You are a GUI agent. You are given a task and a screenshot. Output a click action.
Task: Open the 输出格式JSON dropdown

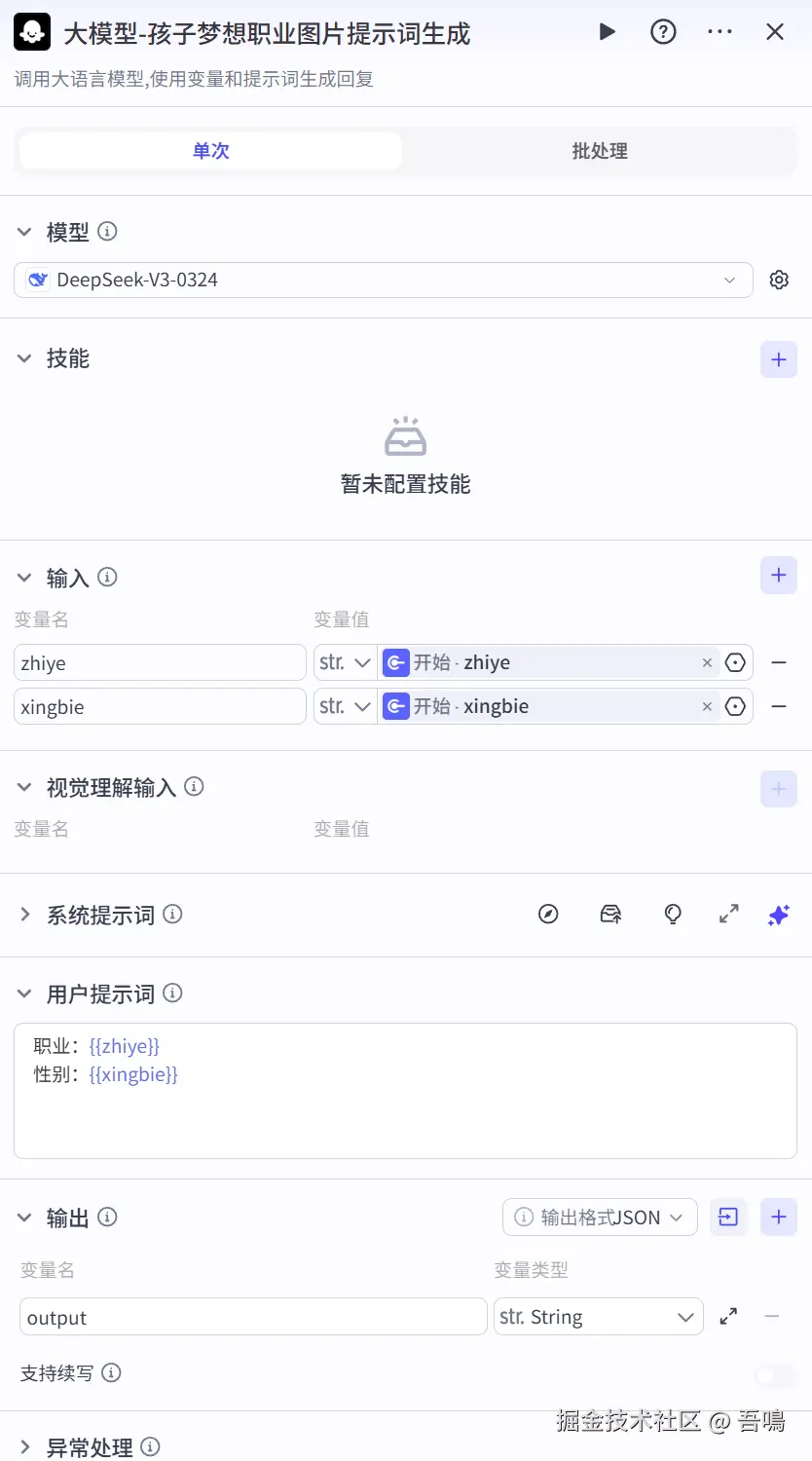pos(600,1217)
